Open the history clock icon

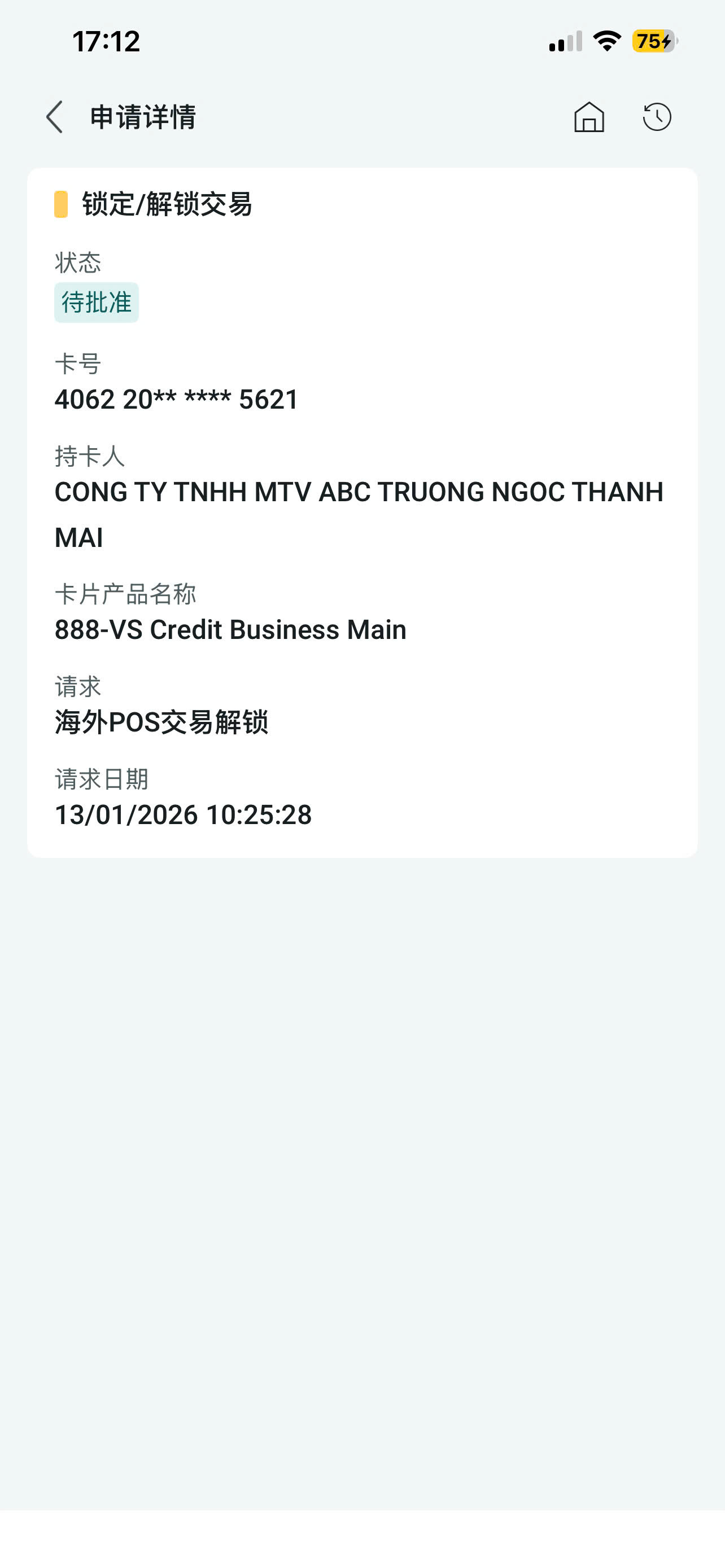pos(657,117)
